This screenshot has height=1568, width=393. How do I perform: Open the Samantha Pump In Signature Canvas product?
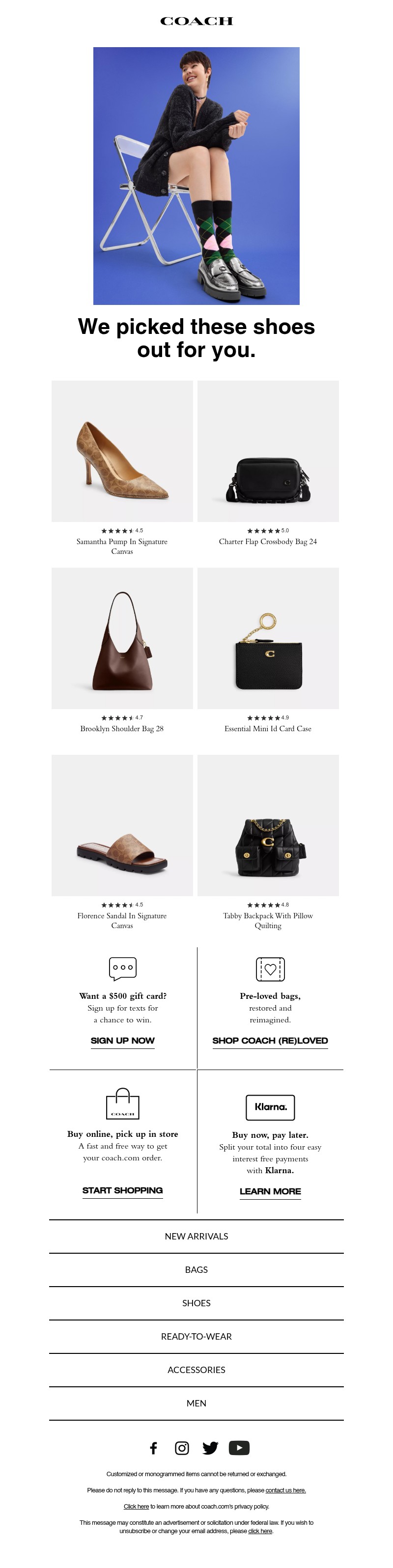pyautogui.click(x=122, y=451)
